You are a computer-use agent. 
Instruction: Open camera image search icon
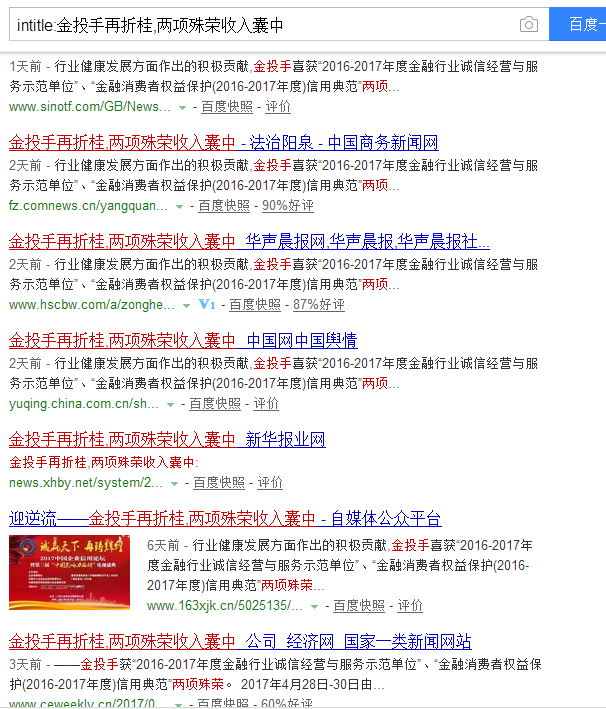[528, 24]
